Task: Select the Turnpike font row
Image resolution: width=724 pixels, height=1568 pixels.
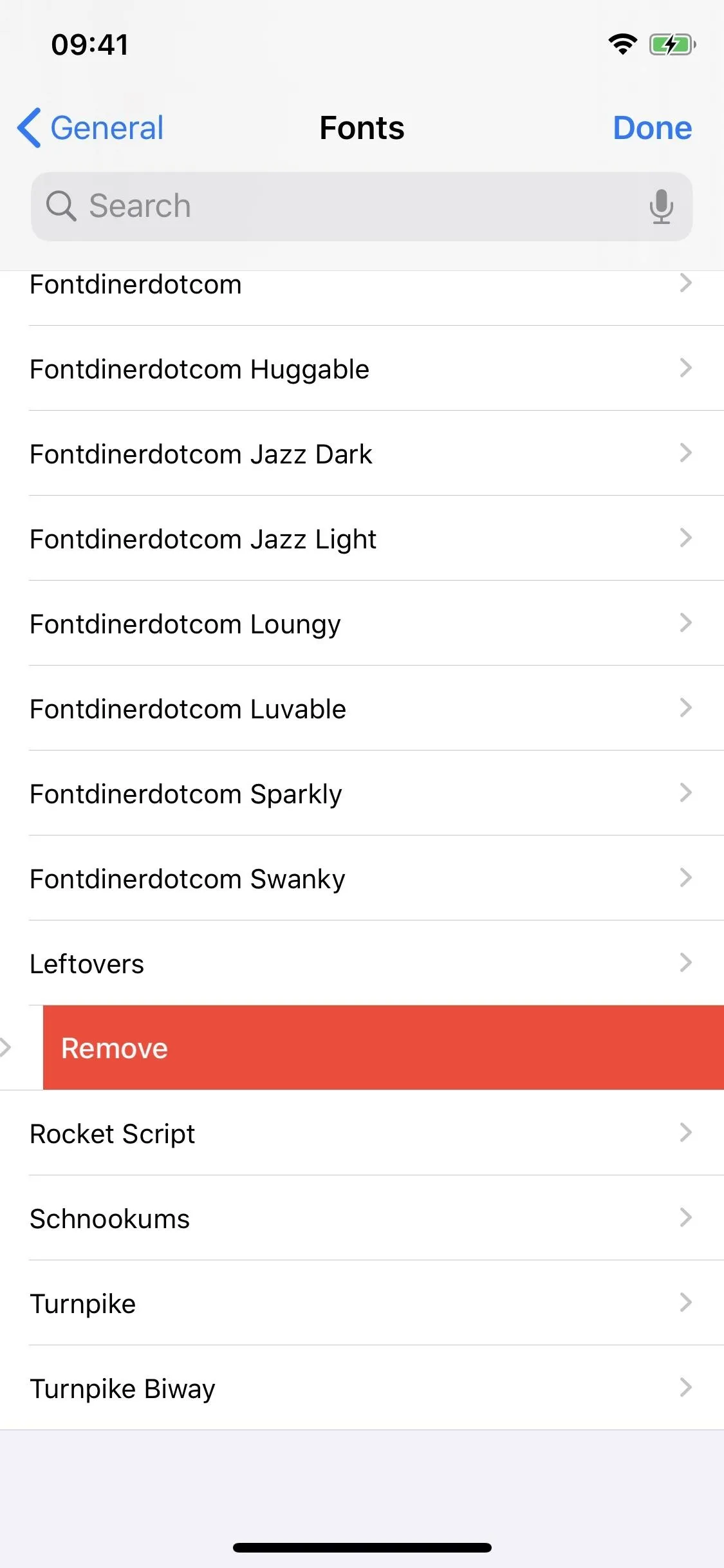Action: click(362, 1303)
